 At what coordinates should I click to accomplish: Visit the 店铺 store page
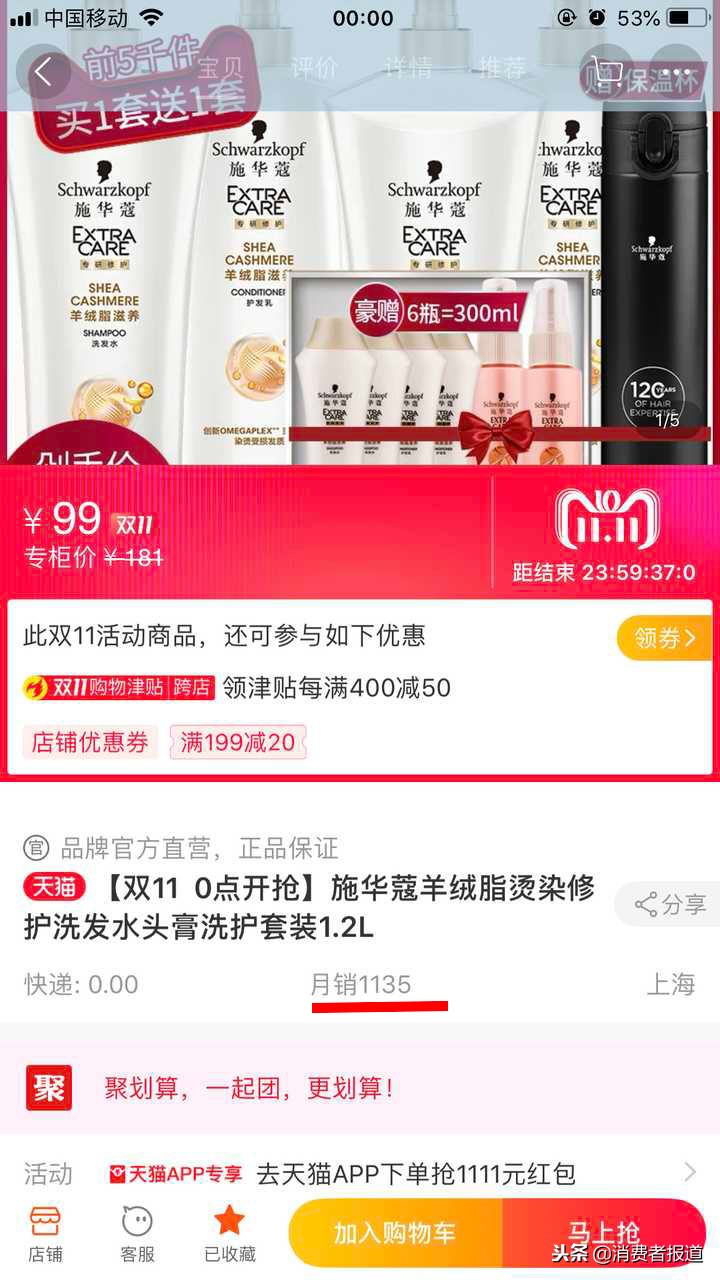45,1232
